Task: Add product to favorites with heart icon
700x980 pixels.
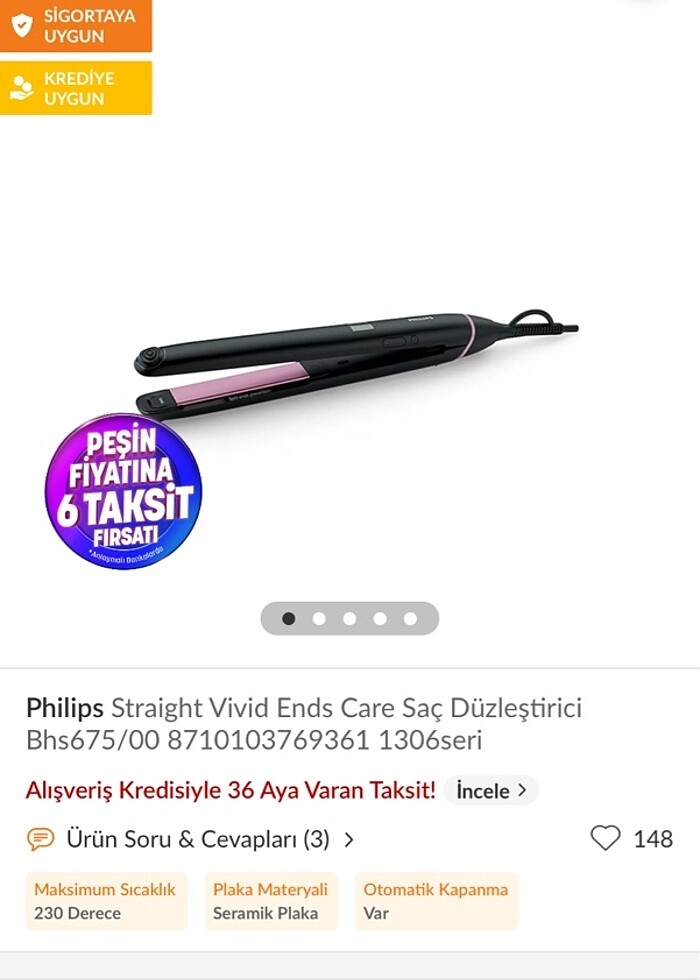Action: [x=605, y=838]
